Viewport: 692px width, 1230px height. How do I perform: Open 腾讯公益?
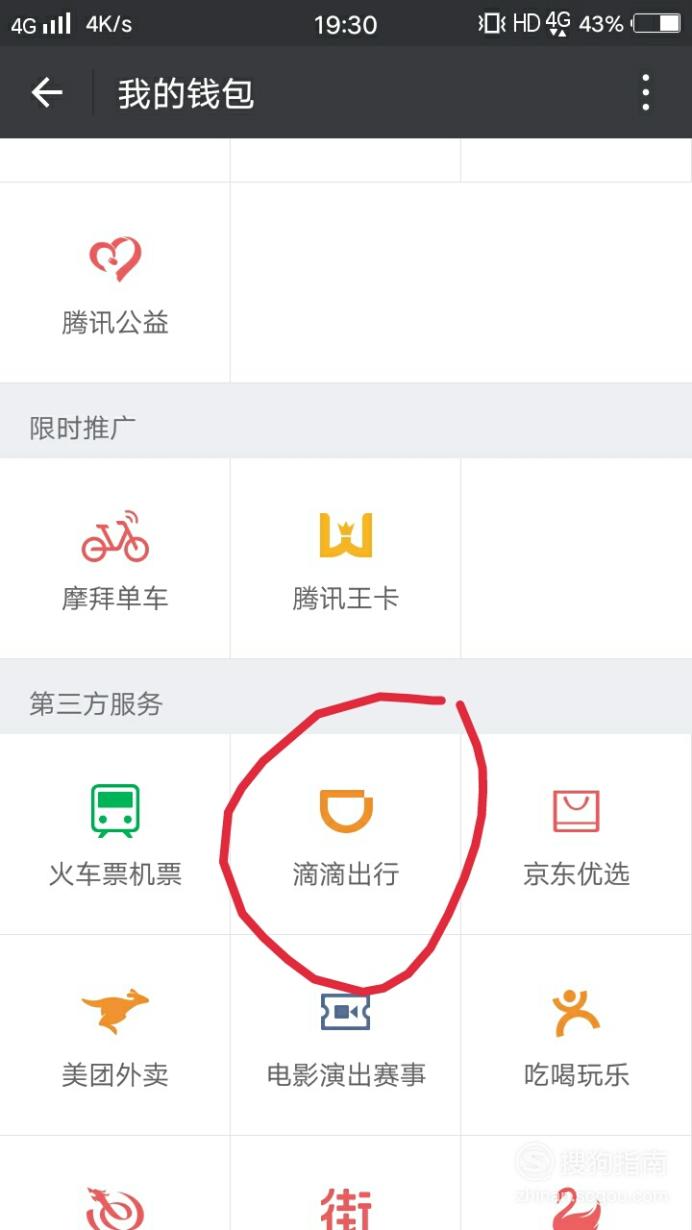click(x=115, y=283)
